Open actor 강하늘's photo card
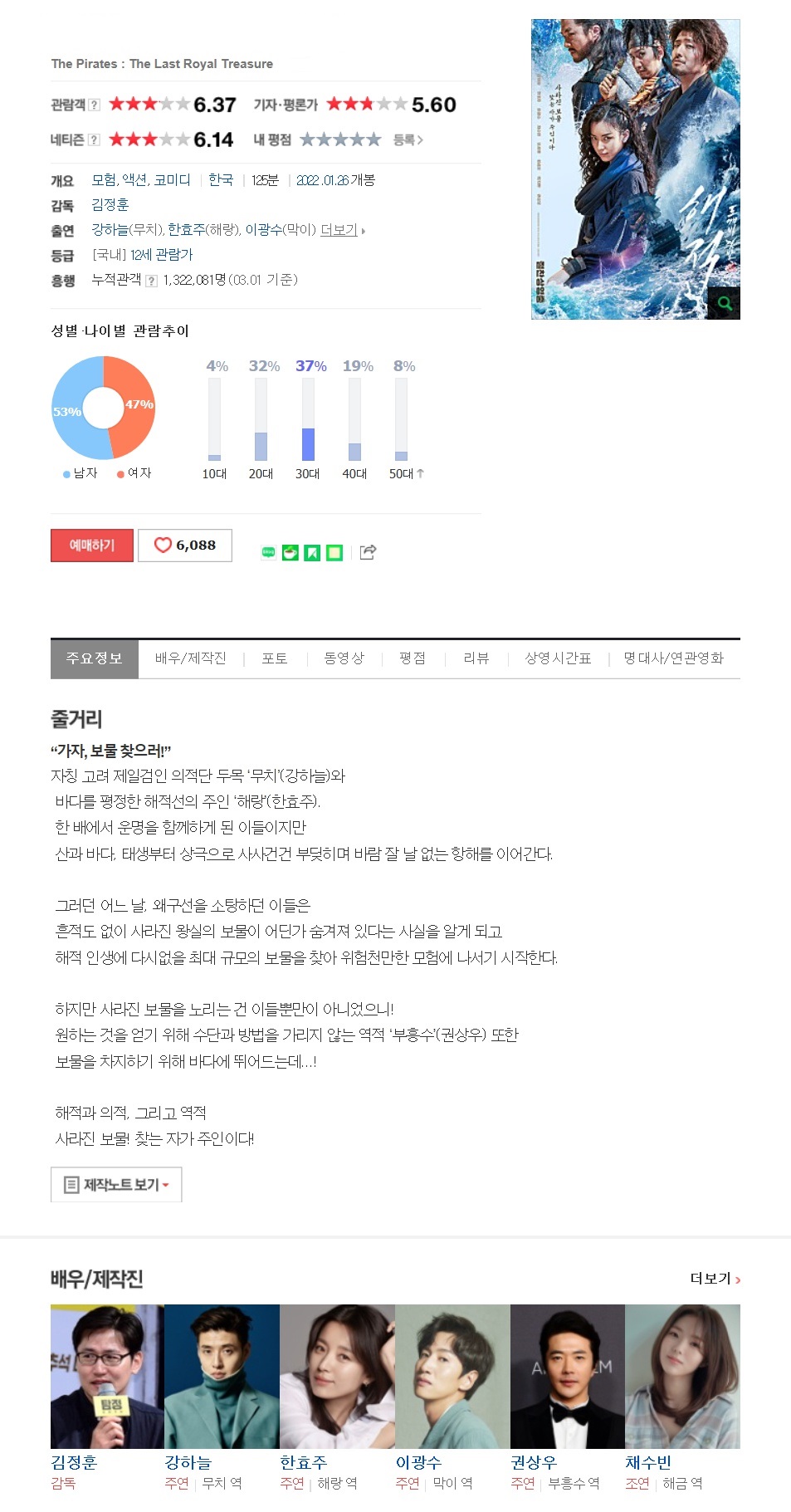Screen dimensions: 791x1512 click(x=222, y=1376)
